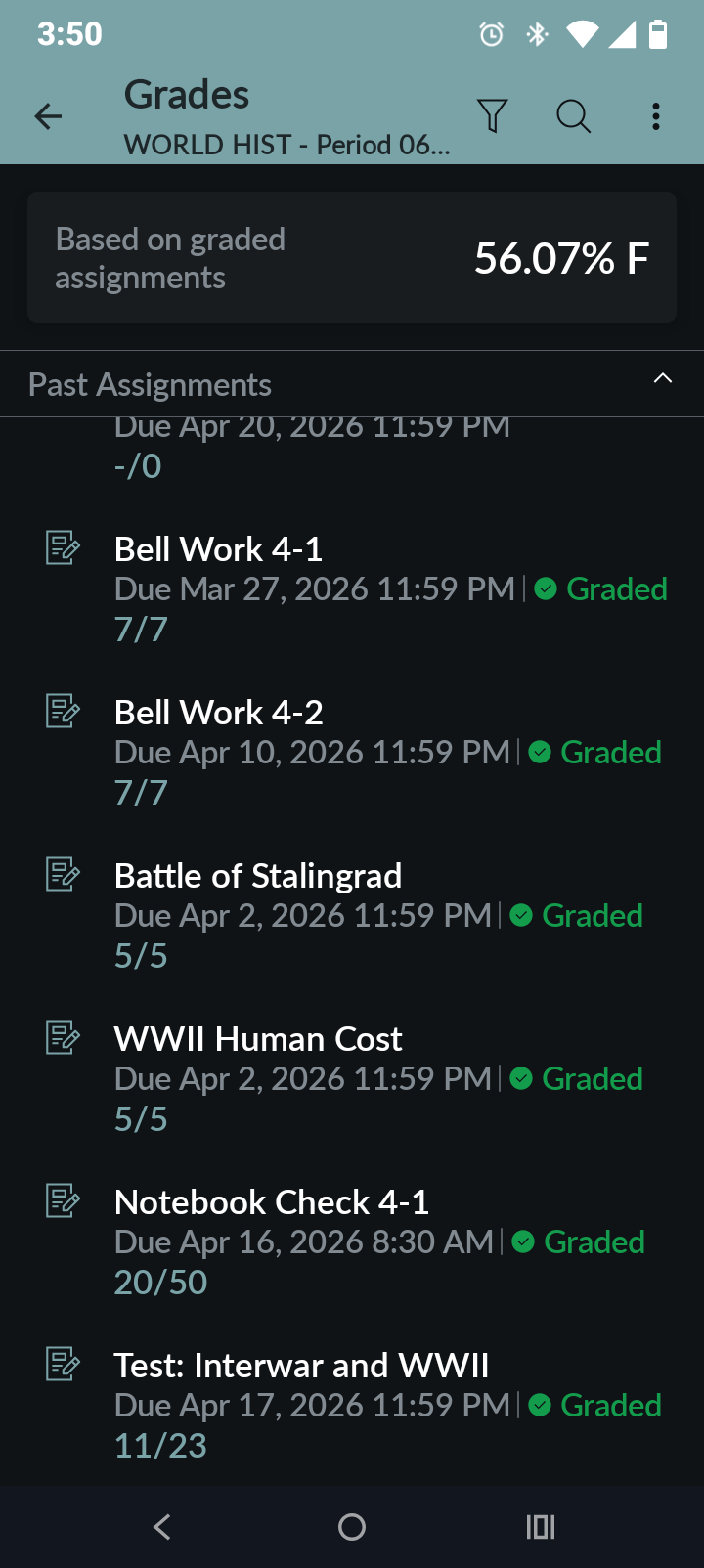This screenshot has height=1568, width=704.
Task: Open Test: Interwar and WWII
Action: pos(300,1366)
